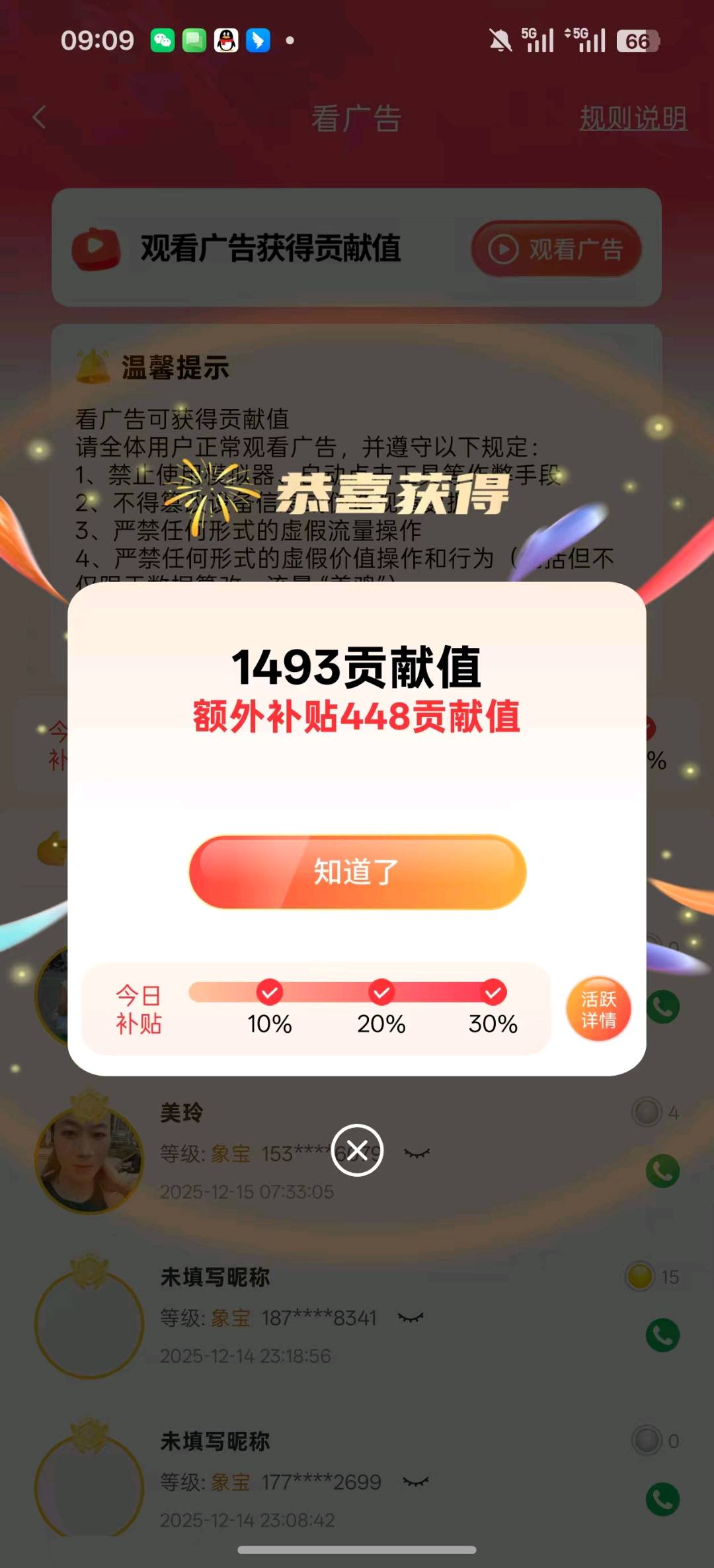714x1568 pixels.
Task: Open 规则说明 in the top right
Action: click(633, 118)
